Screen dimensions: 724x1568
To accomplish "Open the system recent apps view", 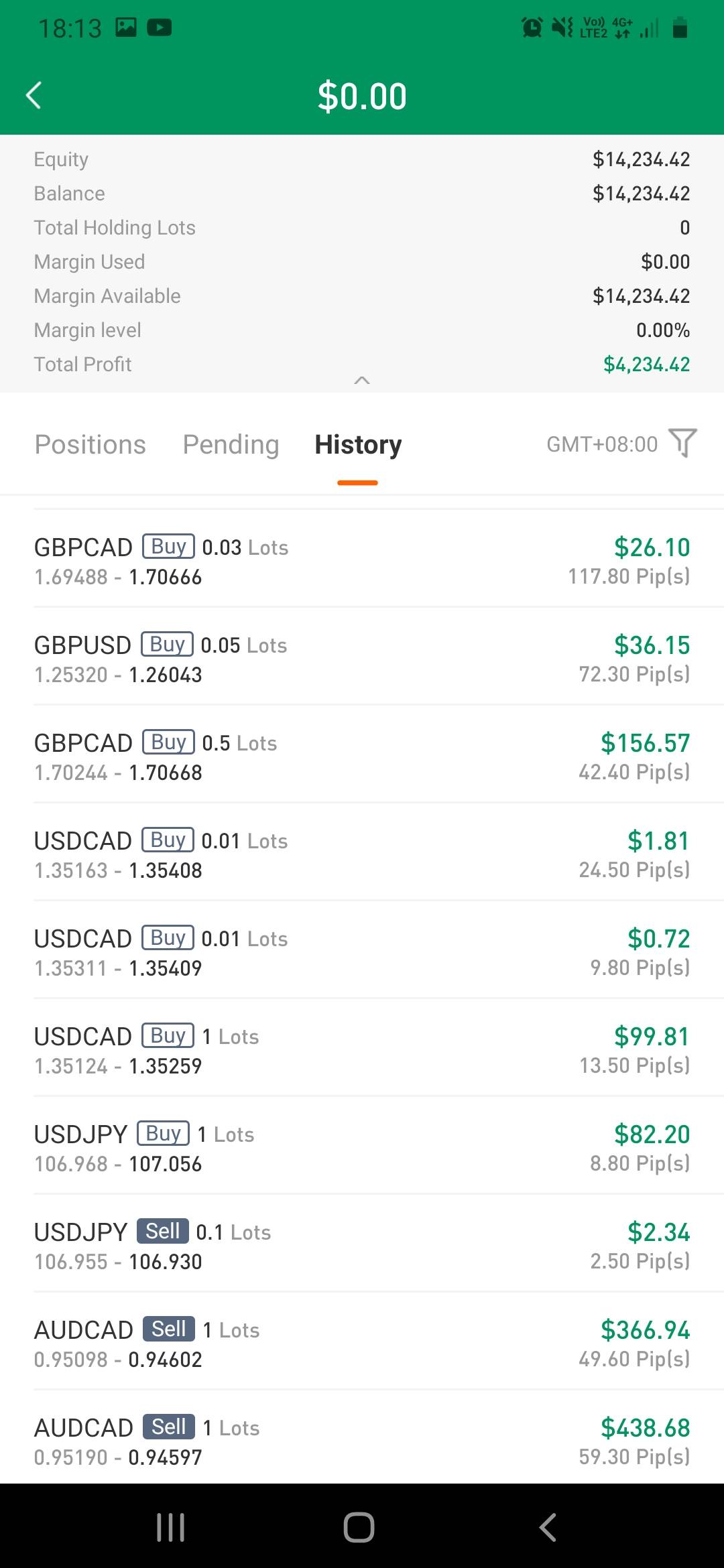I will pos(170,1527).
